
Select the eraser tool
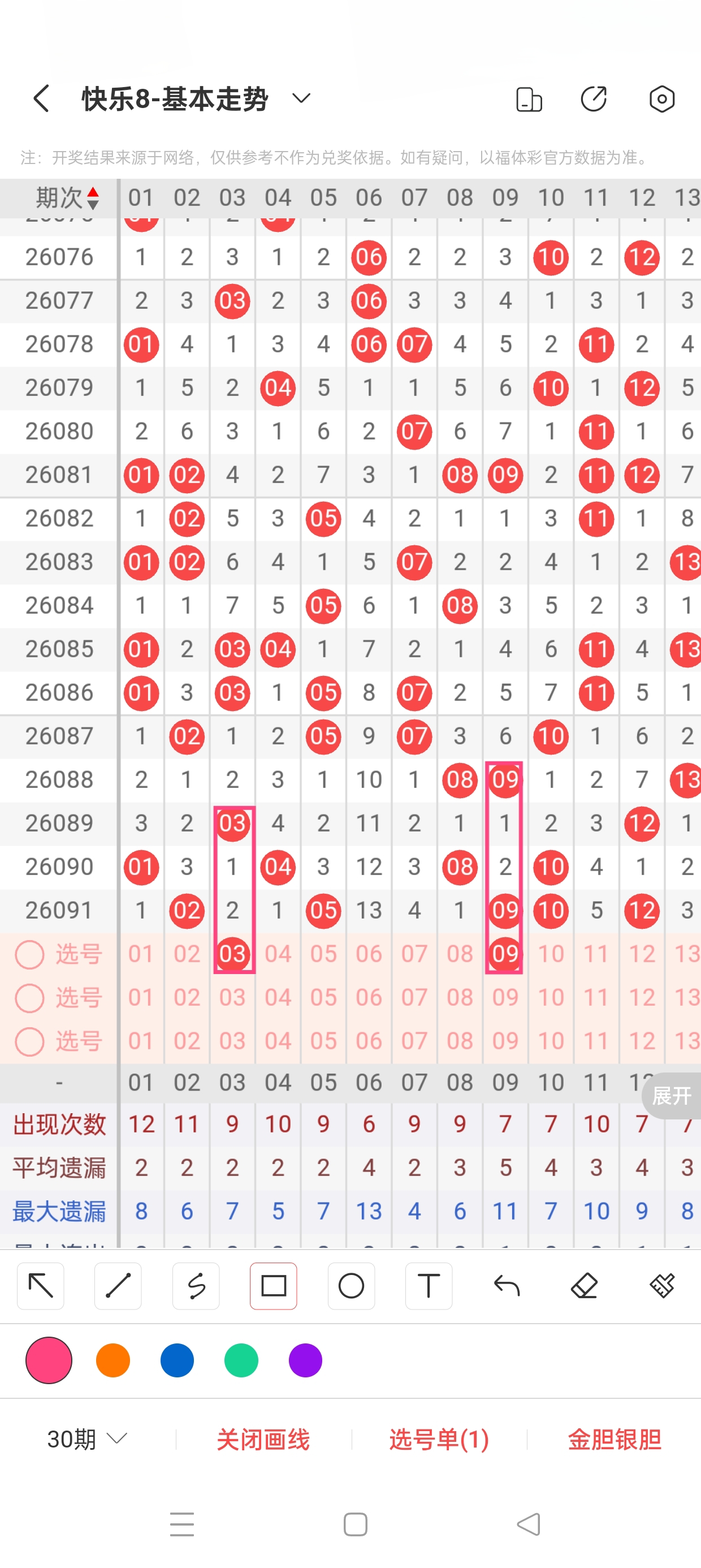click(584, 1286)
